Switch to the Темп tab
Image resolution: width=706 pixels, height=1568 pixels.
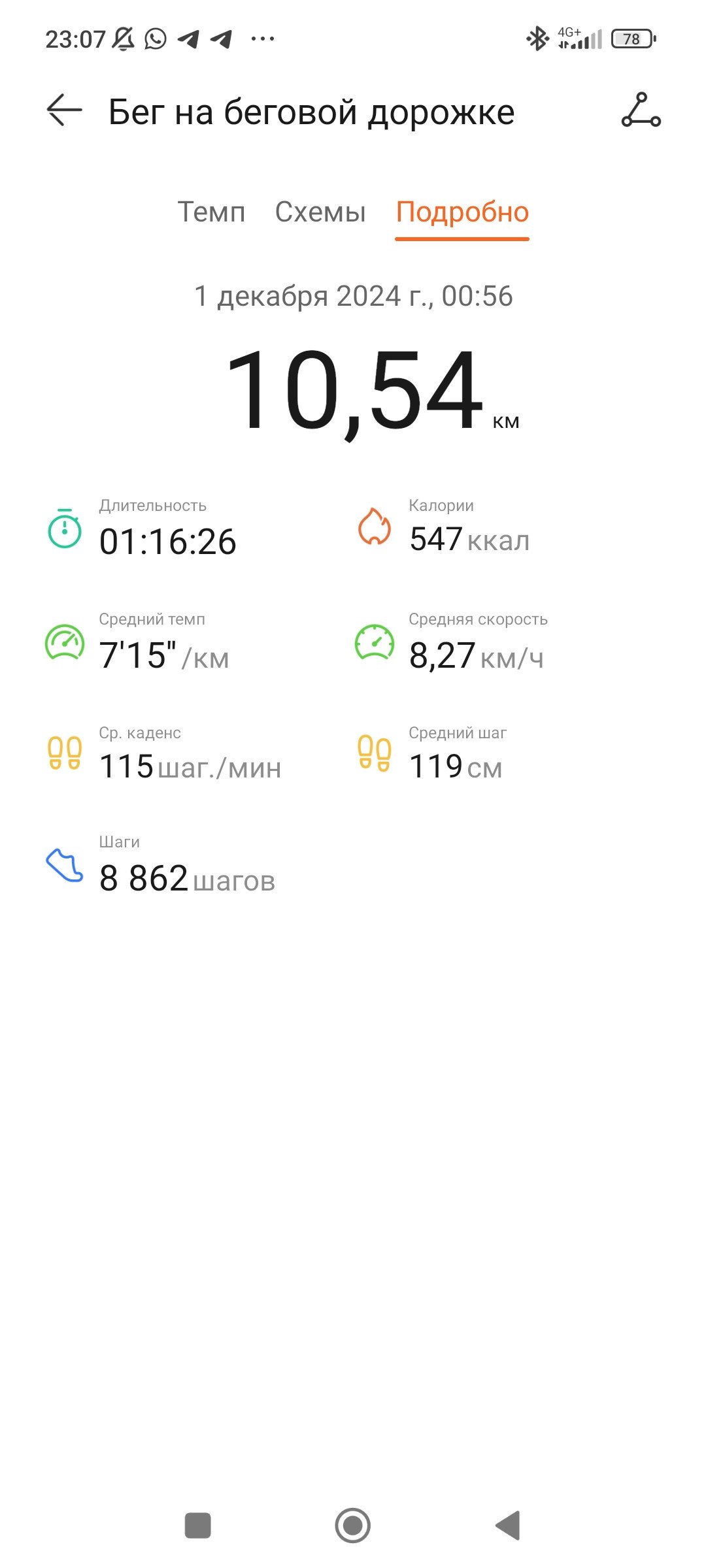(211, 212)
